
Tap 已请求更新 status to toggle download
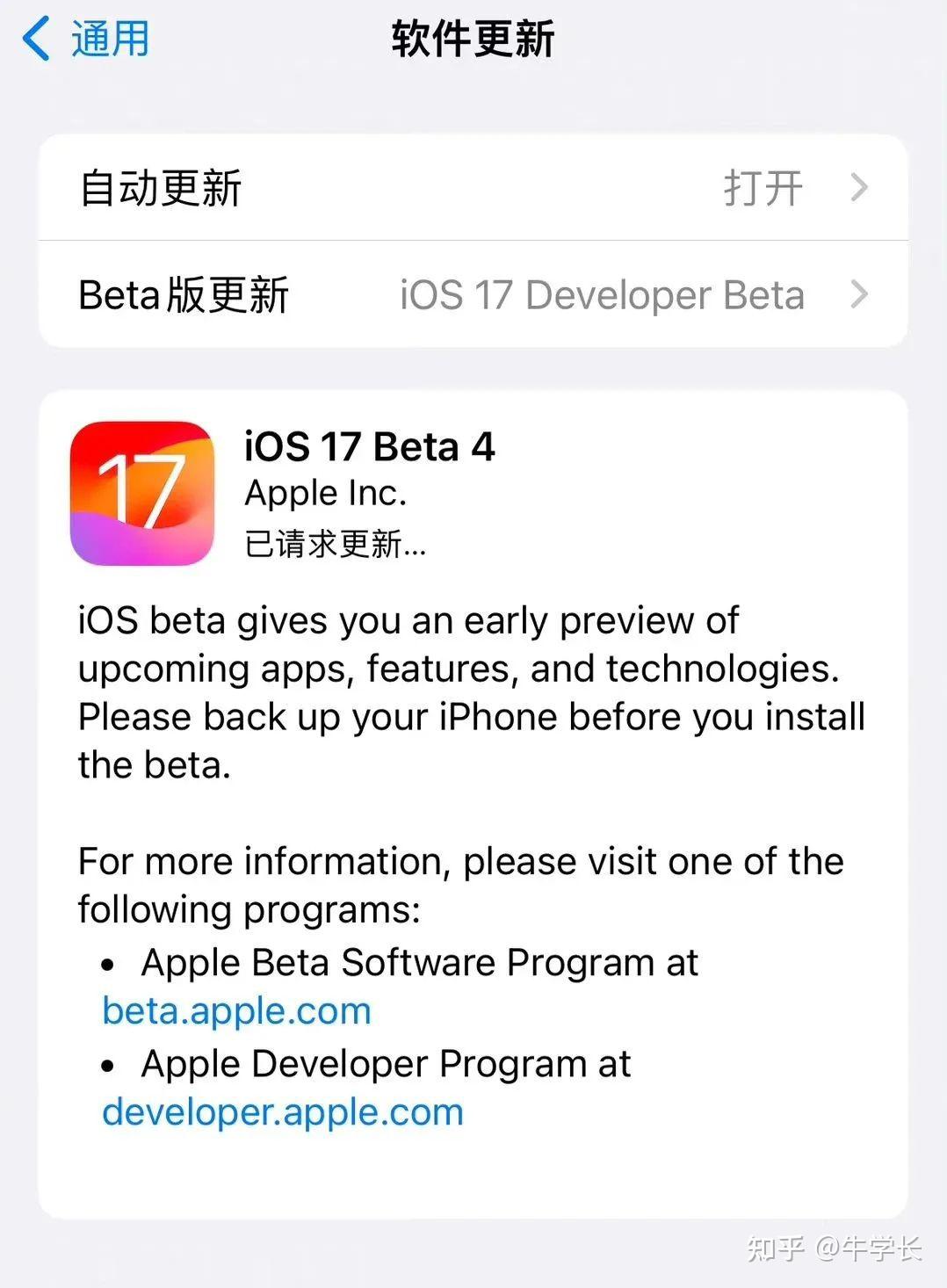coord(336,545)
